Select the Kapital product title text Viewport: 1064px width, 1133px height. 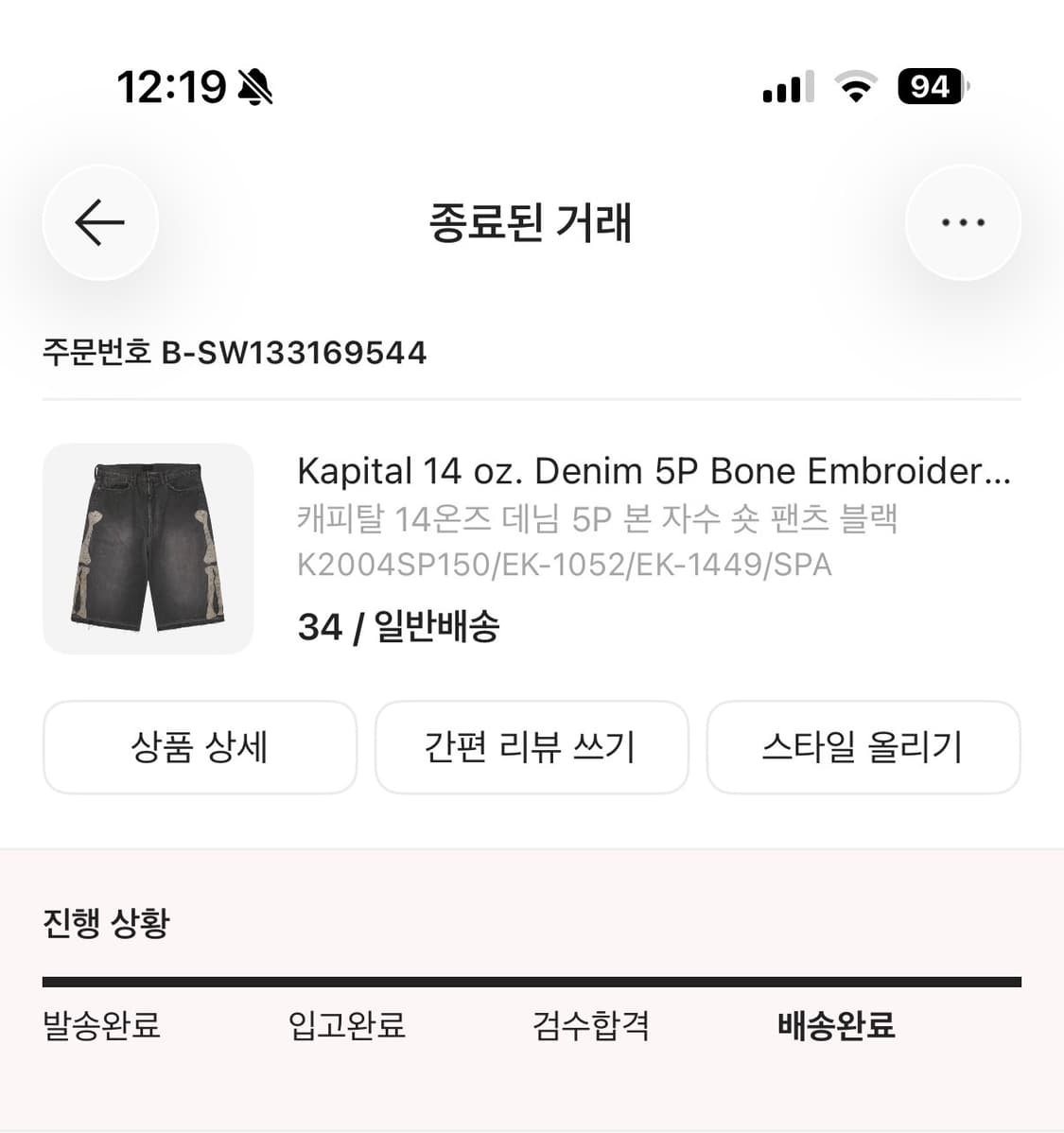coord(653,471)
